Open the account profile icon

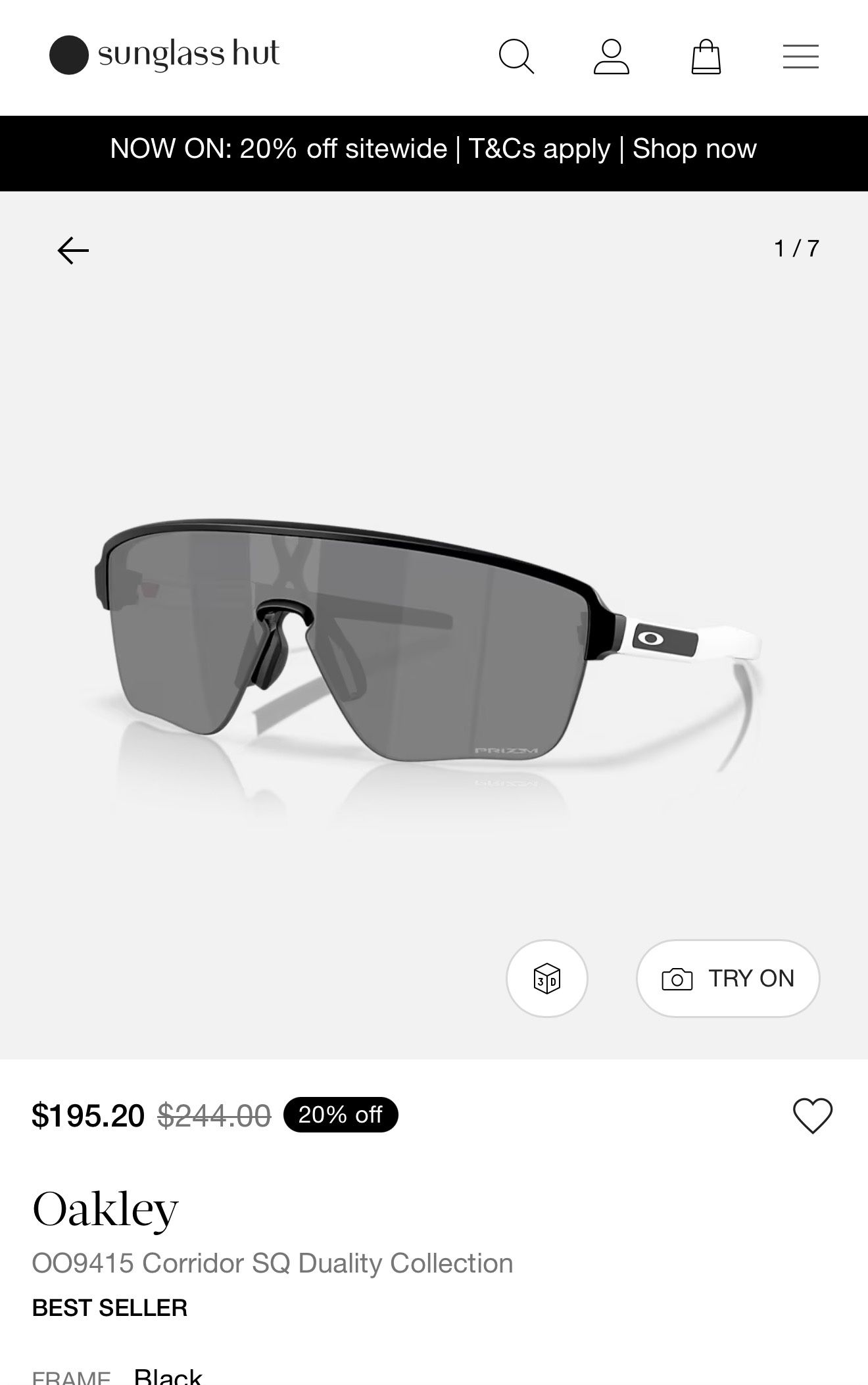(612, 57)
